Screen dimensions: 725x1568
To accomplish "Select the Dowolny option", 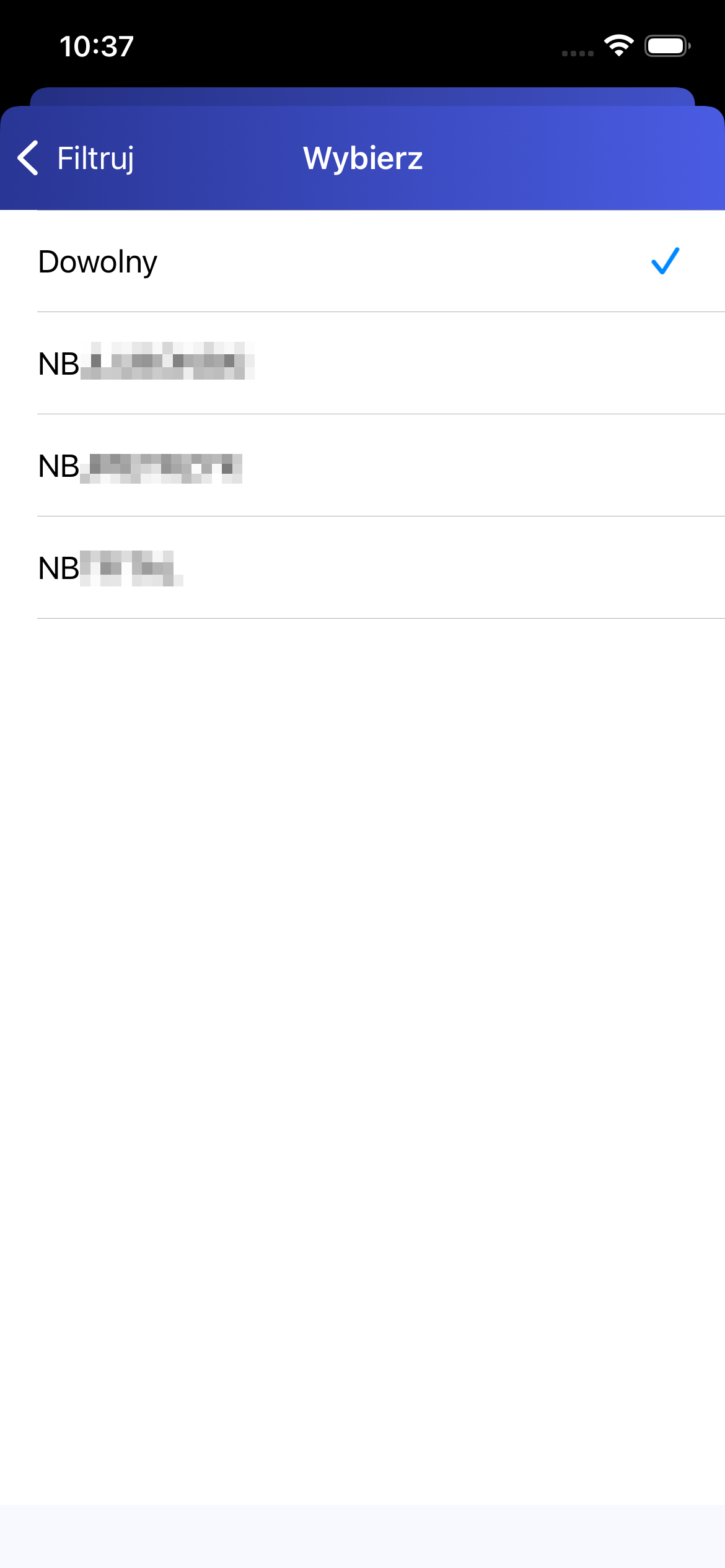I will [x=362, y=261].
